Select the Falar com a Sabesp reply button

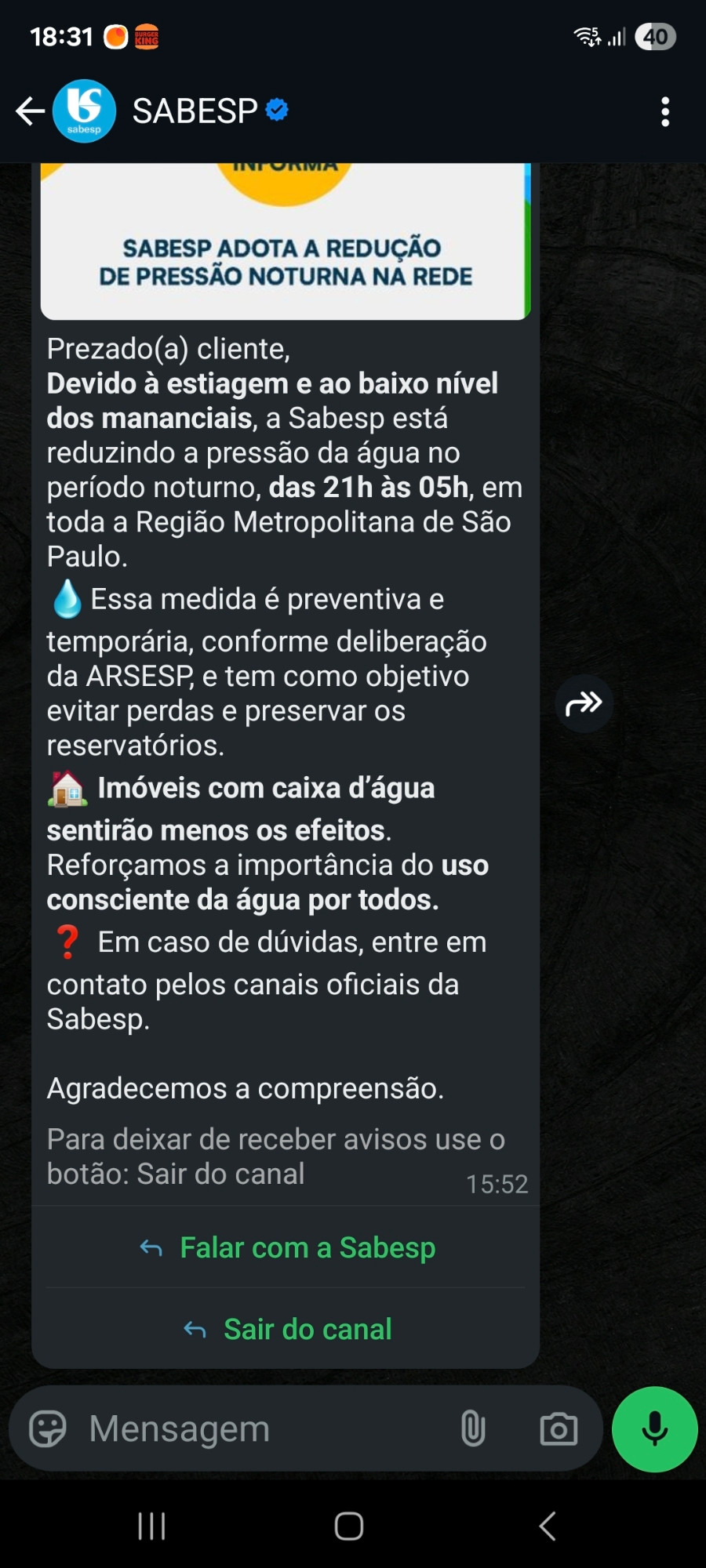tap(287, 1247)
